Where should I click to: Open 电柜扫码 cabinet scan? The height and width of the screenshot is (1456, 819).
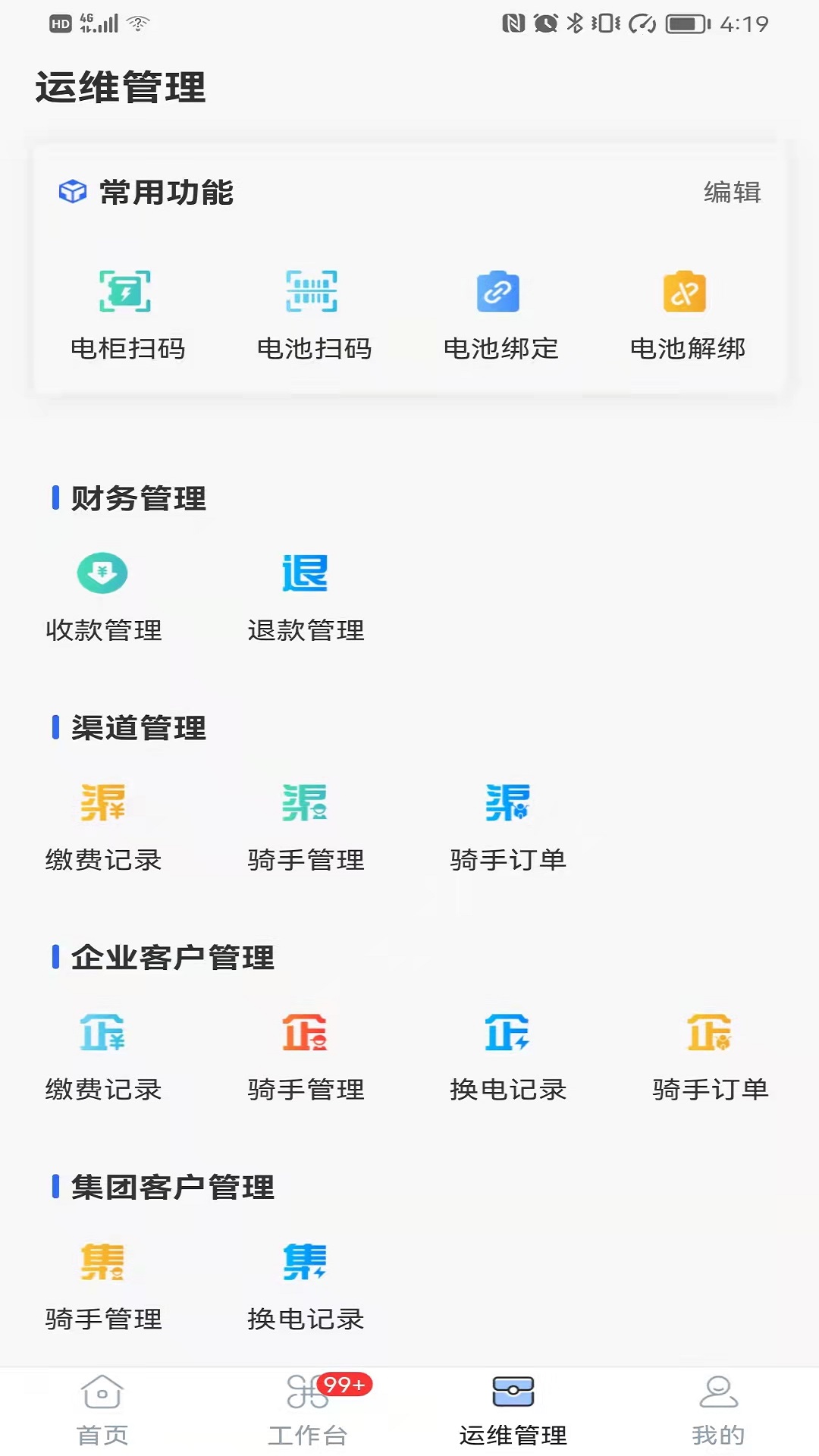click(127, 312)
